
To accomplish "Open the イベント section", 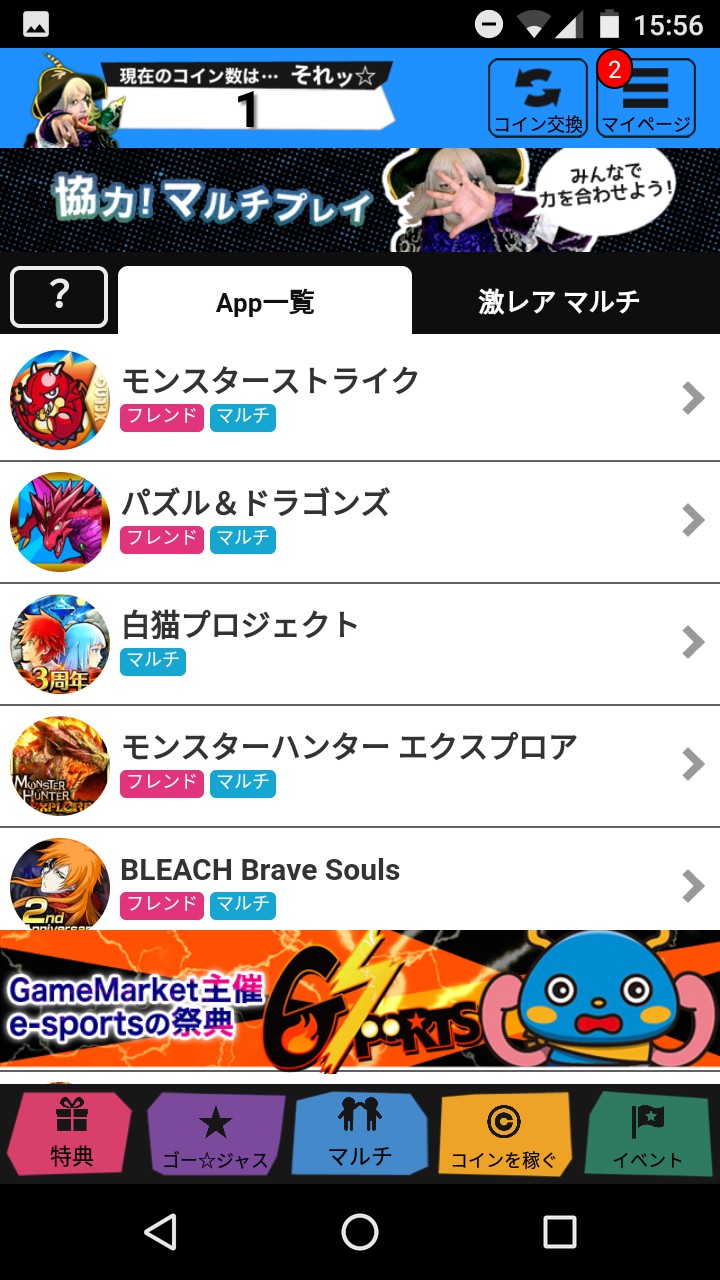I will tap(648, 1136).
